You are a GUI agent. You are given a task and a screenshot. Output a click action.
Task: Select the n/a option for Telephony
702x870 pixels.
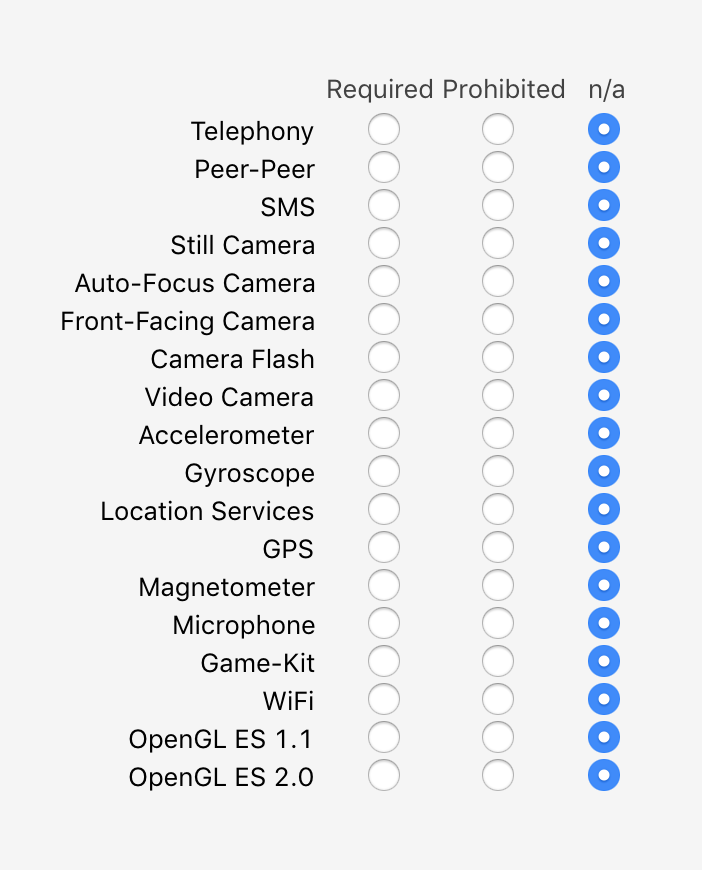click(x=604, y=130)
